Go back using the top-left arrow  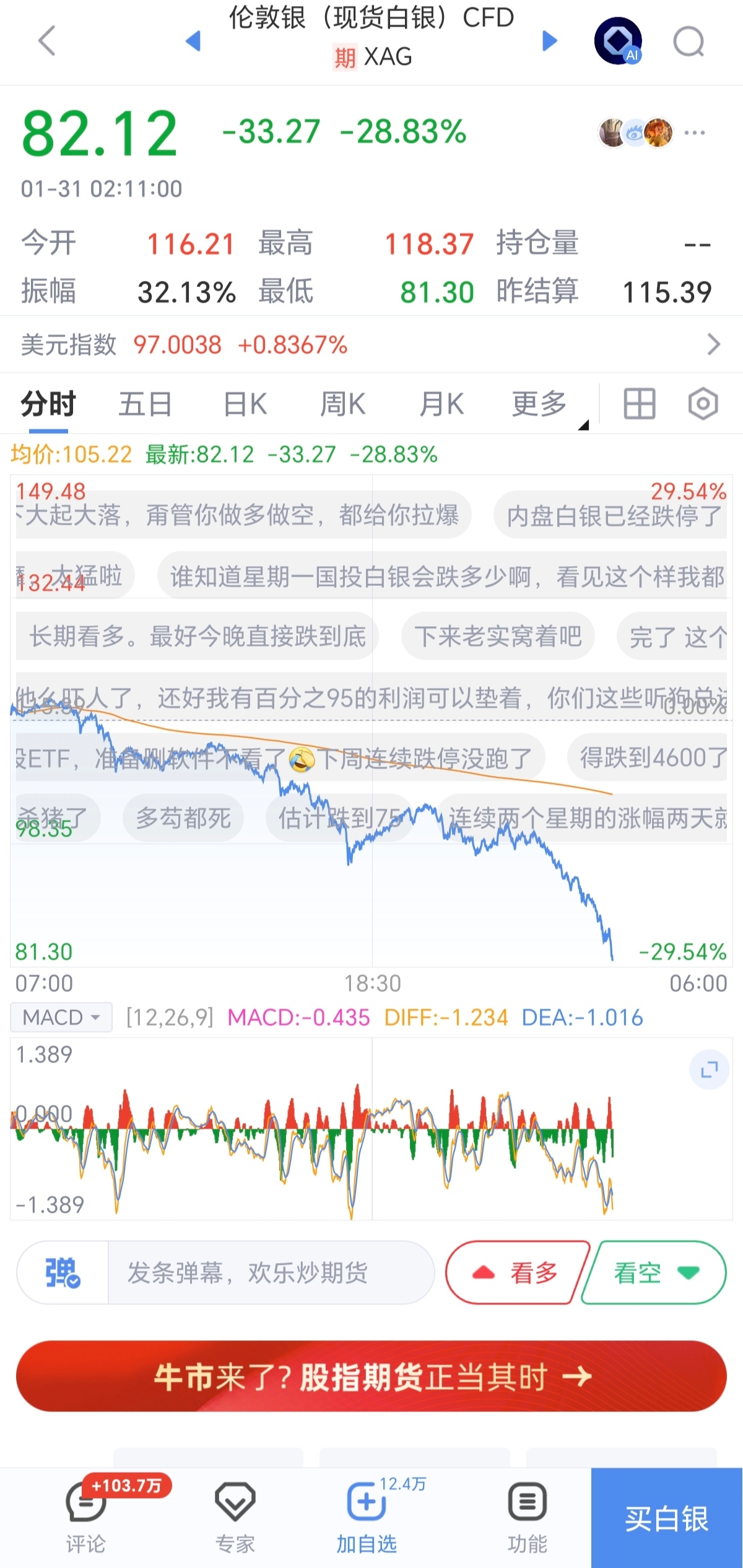pos(47,41)
